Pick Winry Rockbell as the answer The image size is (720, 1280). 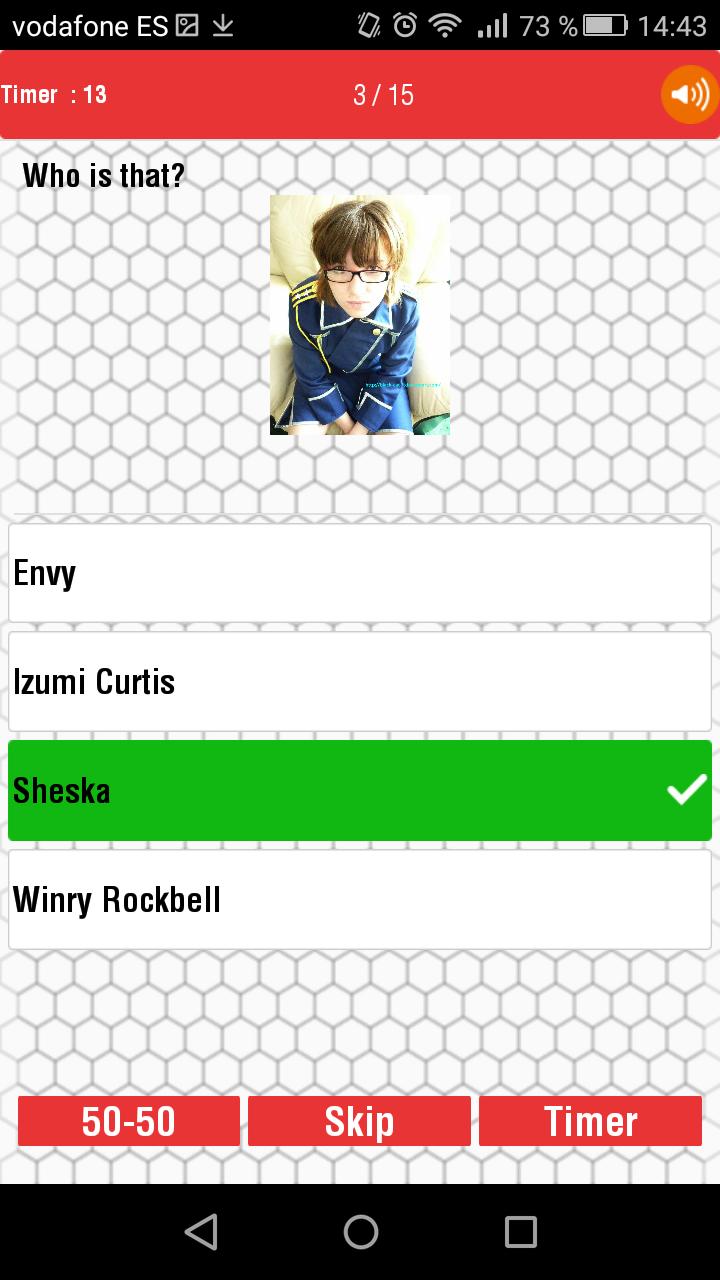click(x=360, y=899)
